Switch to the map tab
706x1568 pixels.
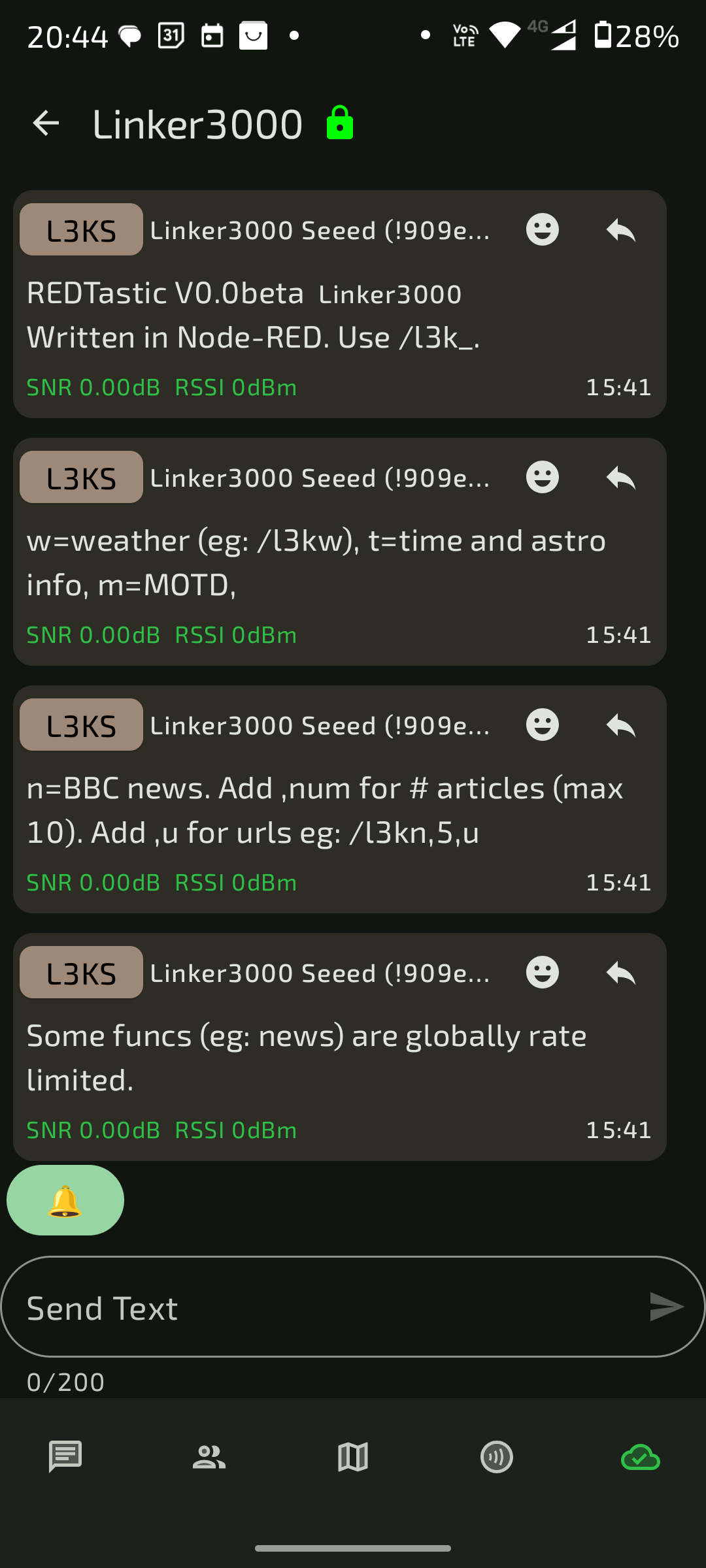coord(353,1456)
